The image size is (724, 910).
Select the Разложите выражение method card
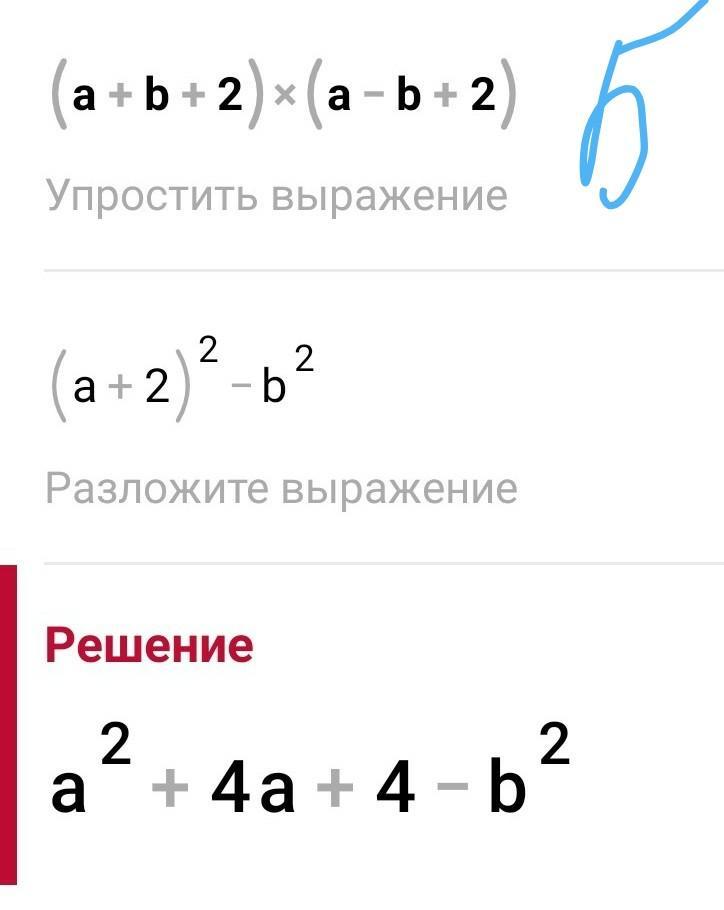(362, 417)
